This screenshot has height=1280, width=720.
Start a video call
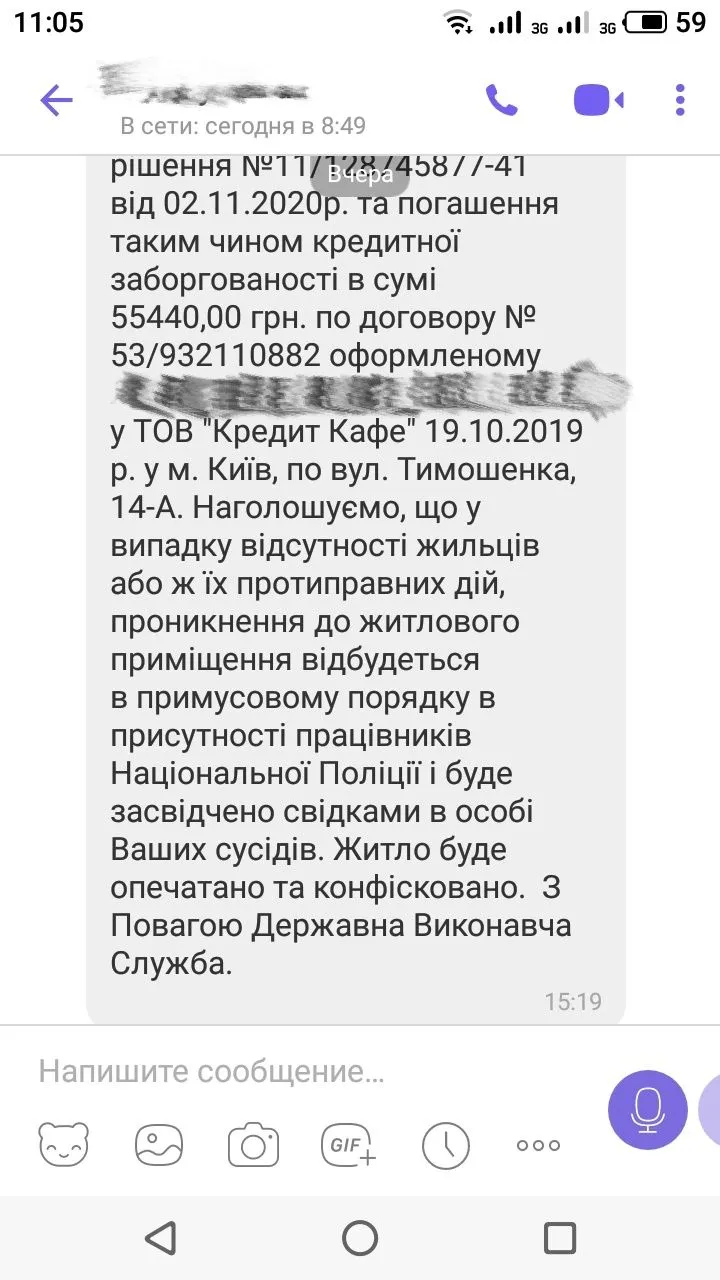point(598,100)
